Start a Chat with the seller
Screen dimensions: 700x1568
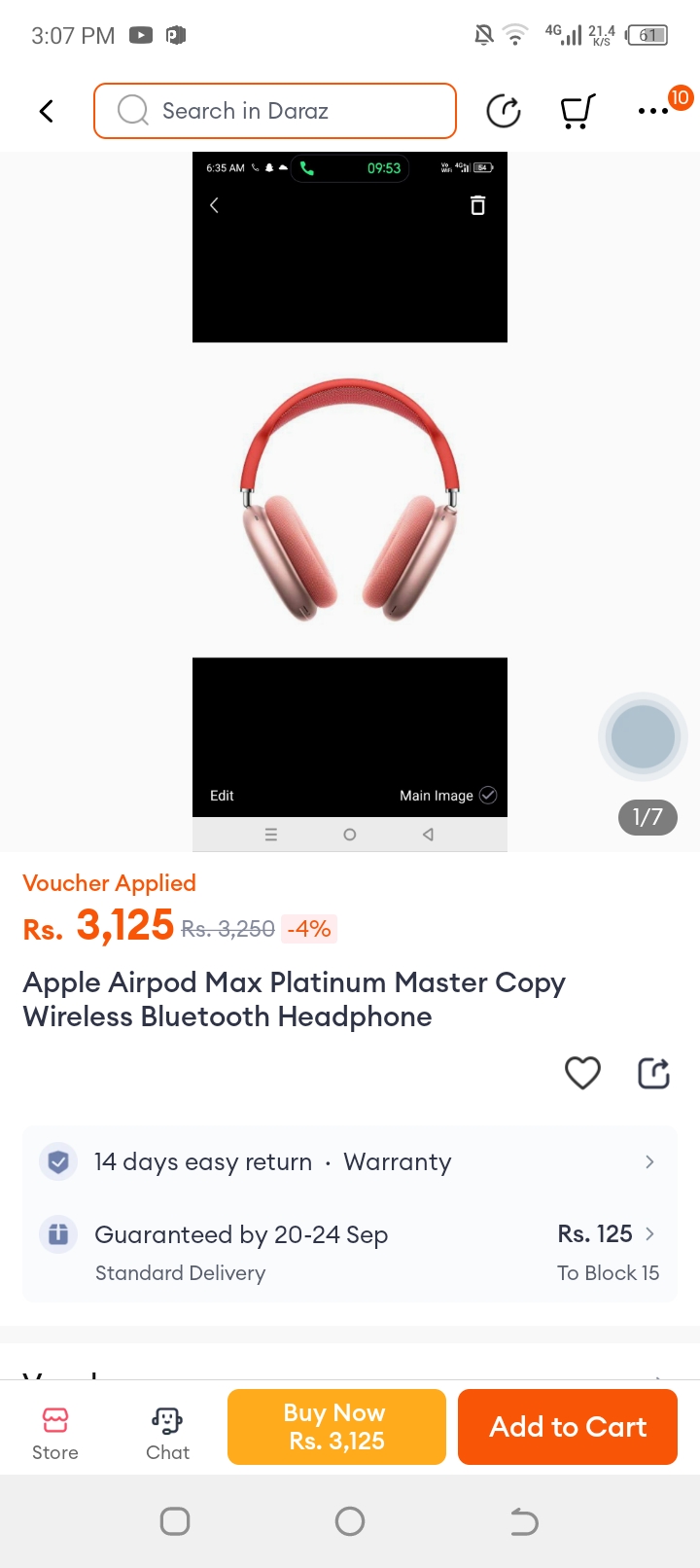pos(167,1433)
